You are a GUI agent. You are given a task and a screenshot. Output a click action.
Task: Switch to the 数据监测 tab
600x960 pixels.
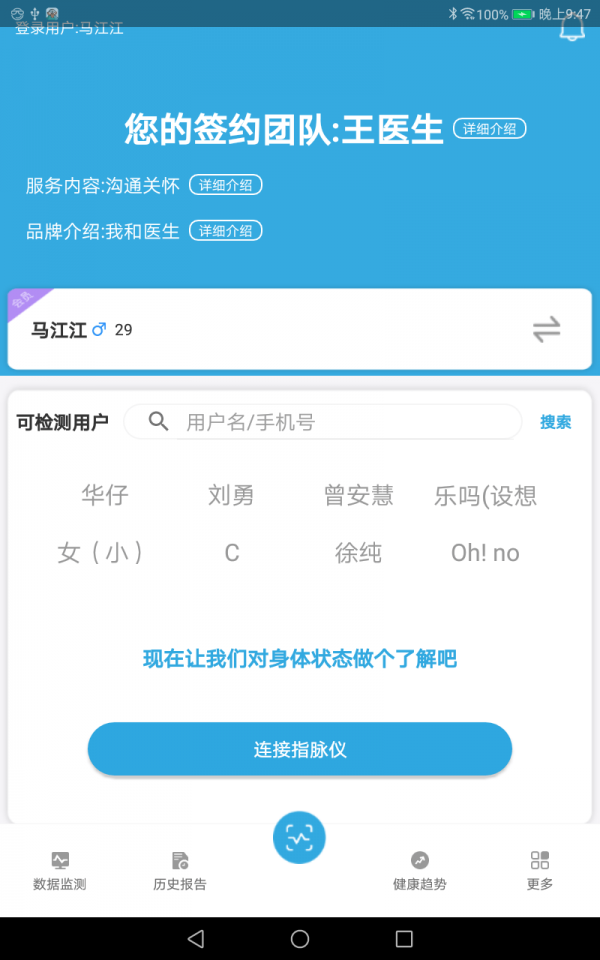pos(60,871)
